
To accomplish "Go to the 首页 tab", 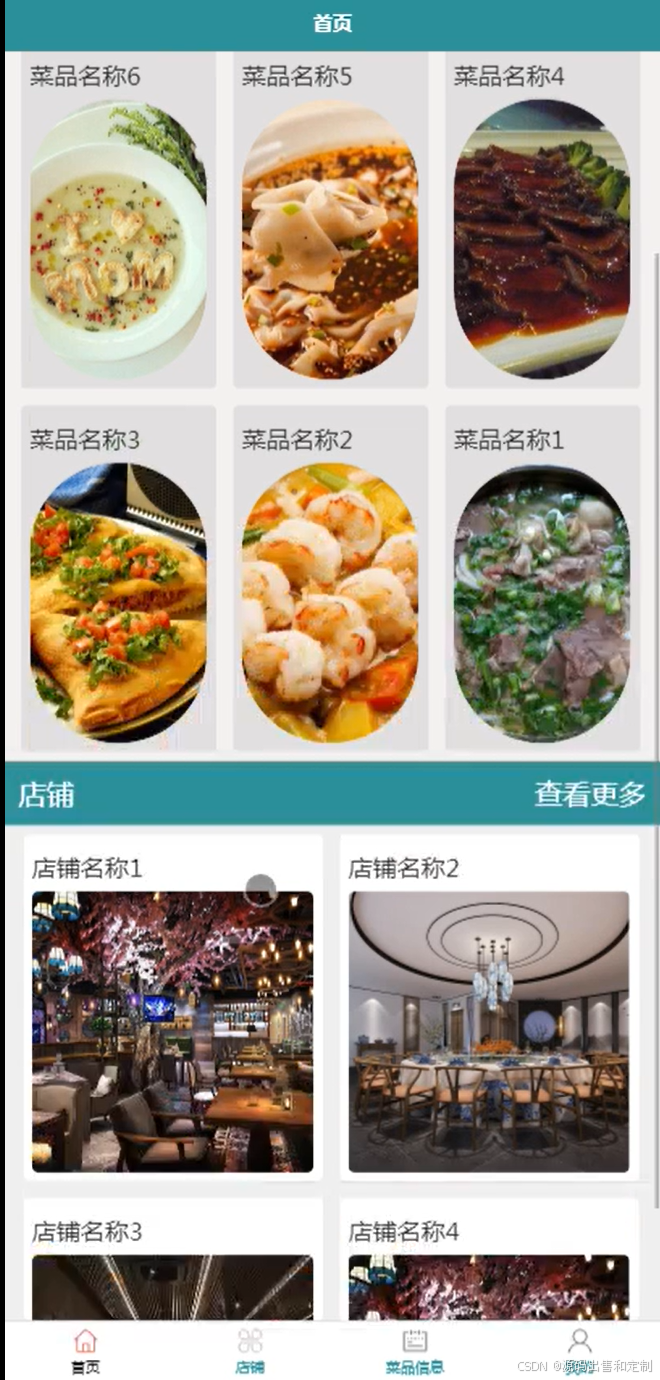I will [86, 1351].
